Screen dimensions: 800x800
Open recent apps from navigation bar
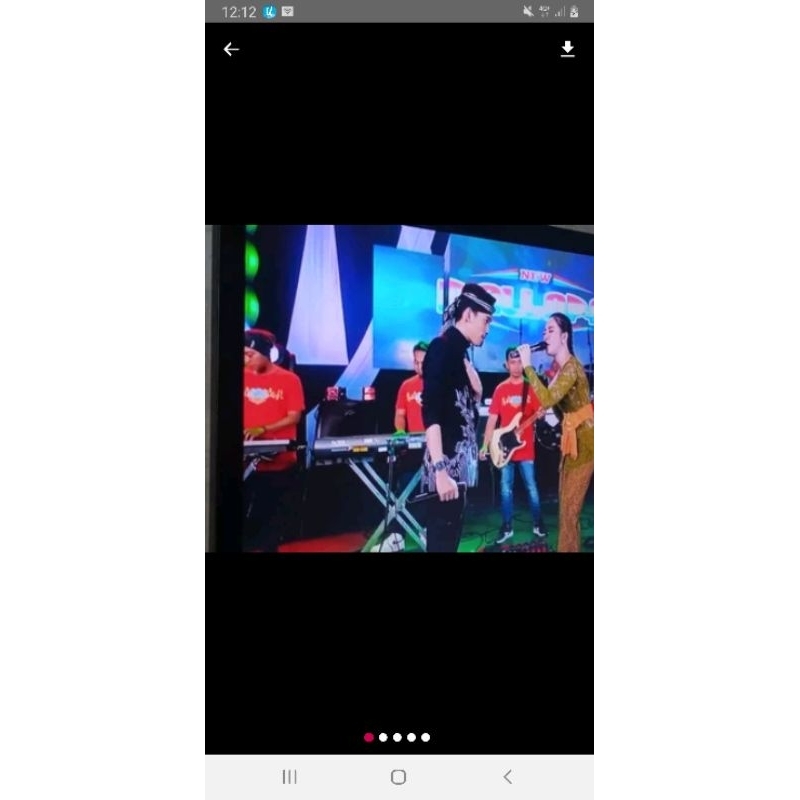[289, 777]
